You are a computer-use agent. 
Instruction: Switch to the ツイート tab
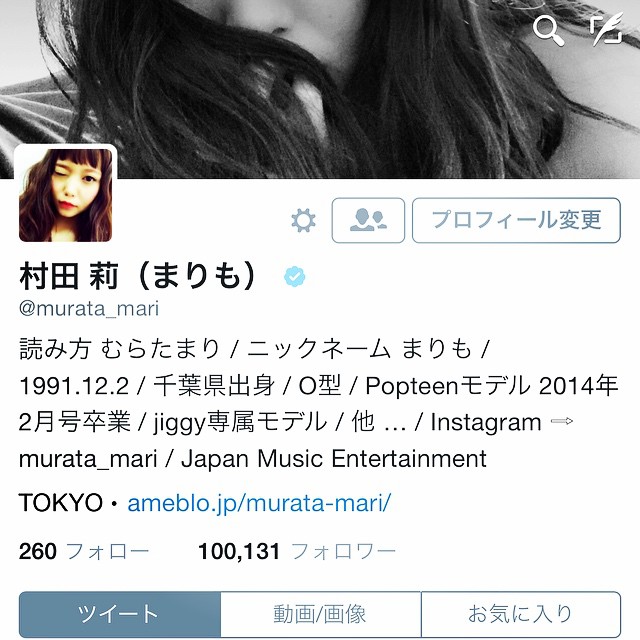119,614
